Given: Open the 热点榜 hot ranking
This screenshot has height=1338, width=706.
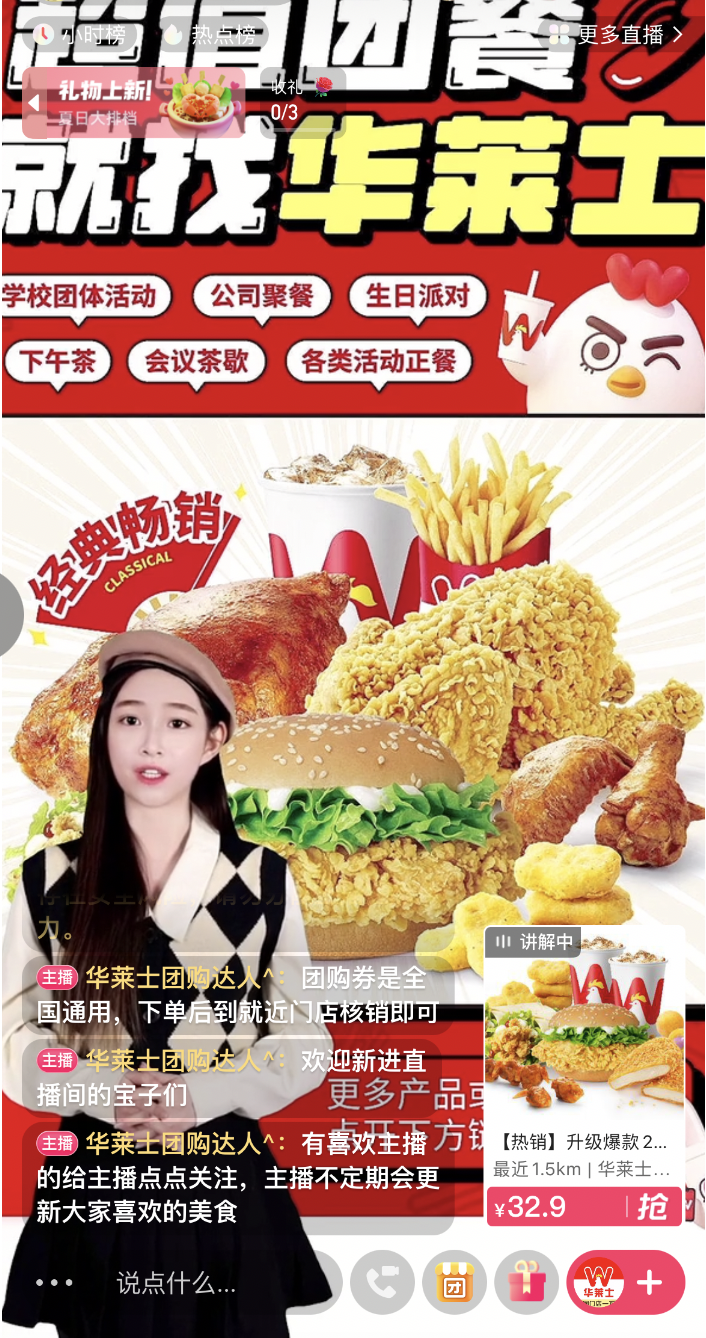Looking at the screenshot, I should click(x=212, y=35).
